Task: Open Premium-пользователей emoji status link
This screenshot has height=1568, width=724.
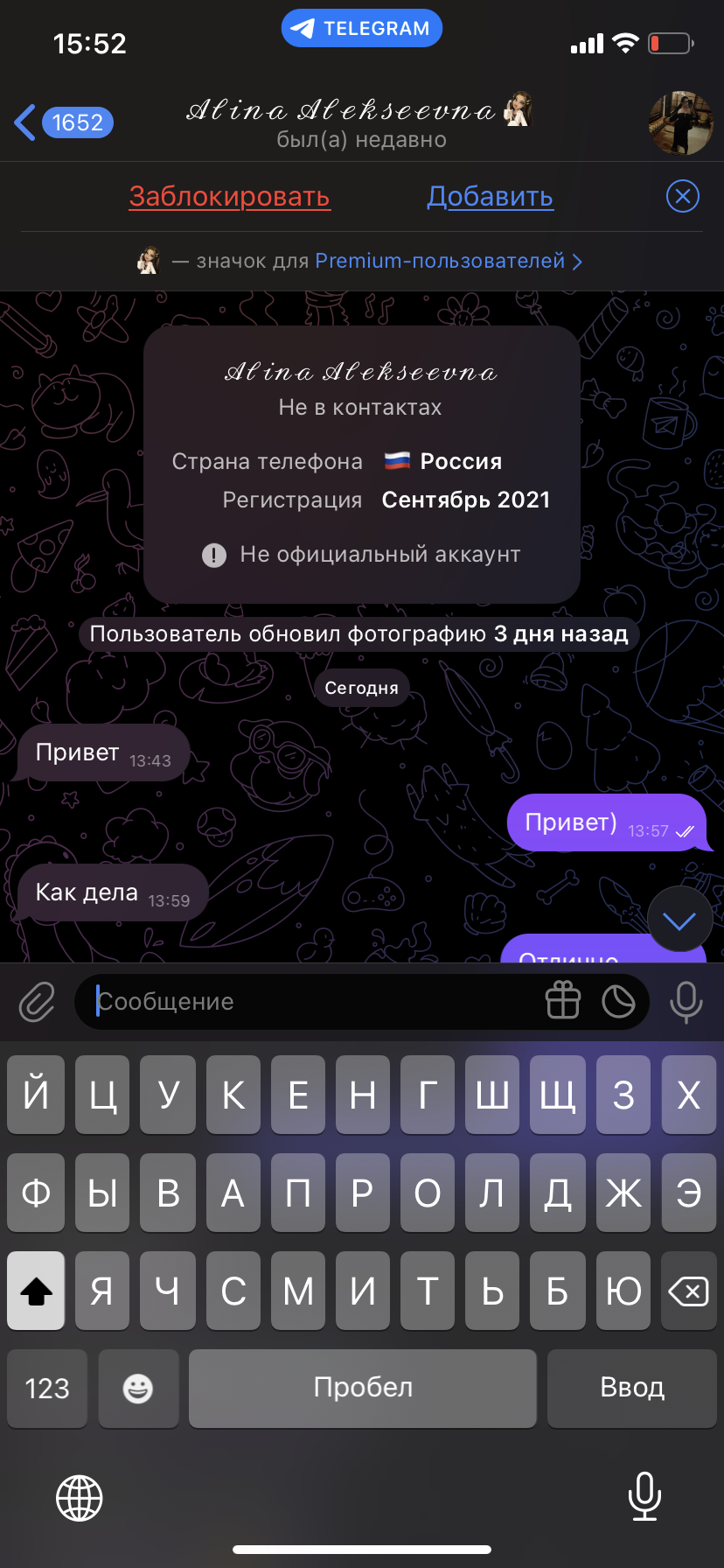Action: [446, 261]
